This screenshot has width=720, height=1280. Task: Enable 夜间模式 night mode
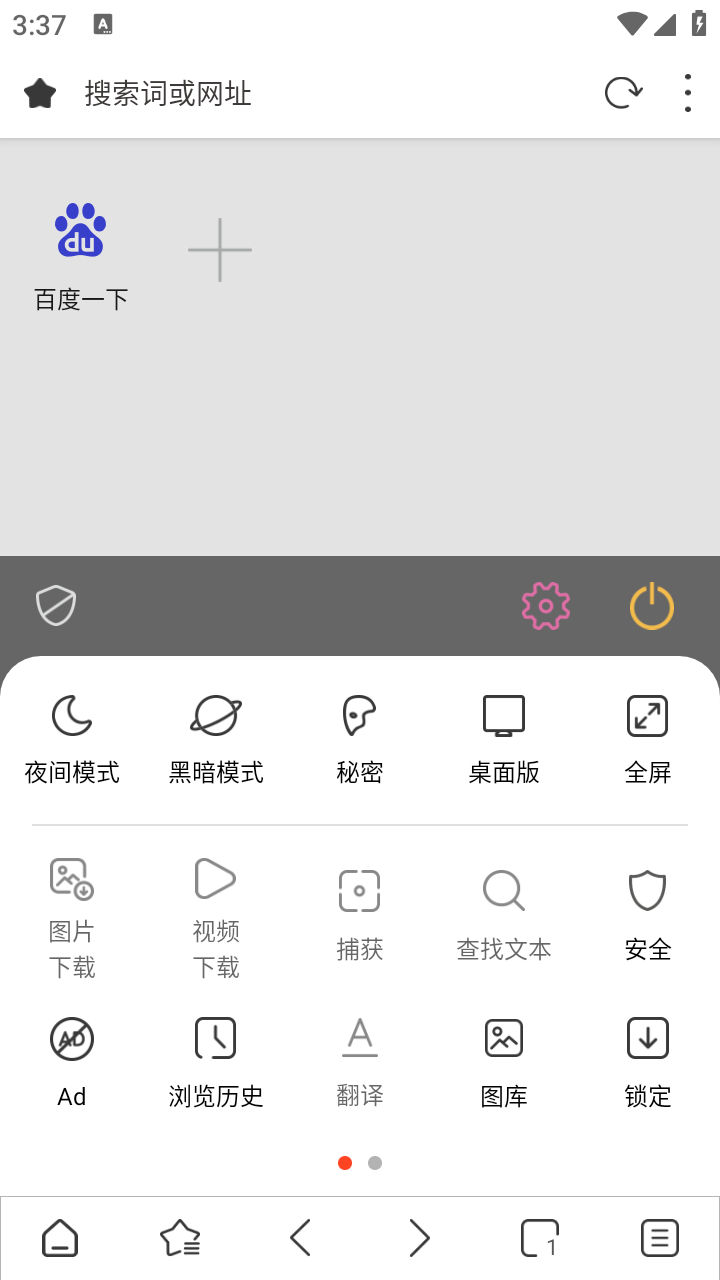71,737
